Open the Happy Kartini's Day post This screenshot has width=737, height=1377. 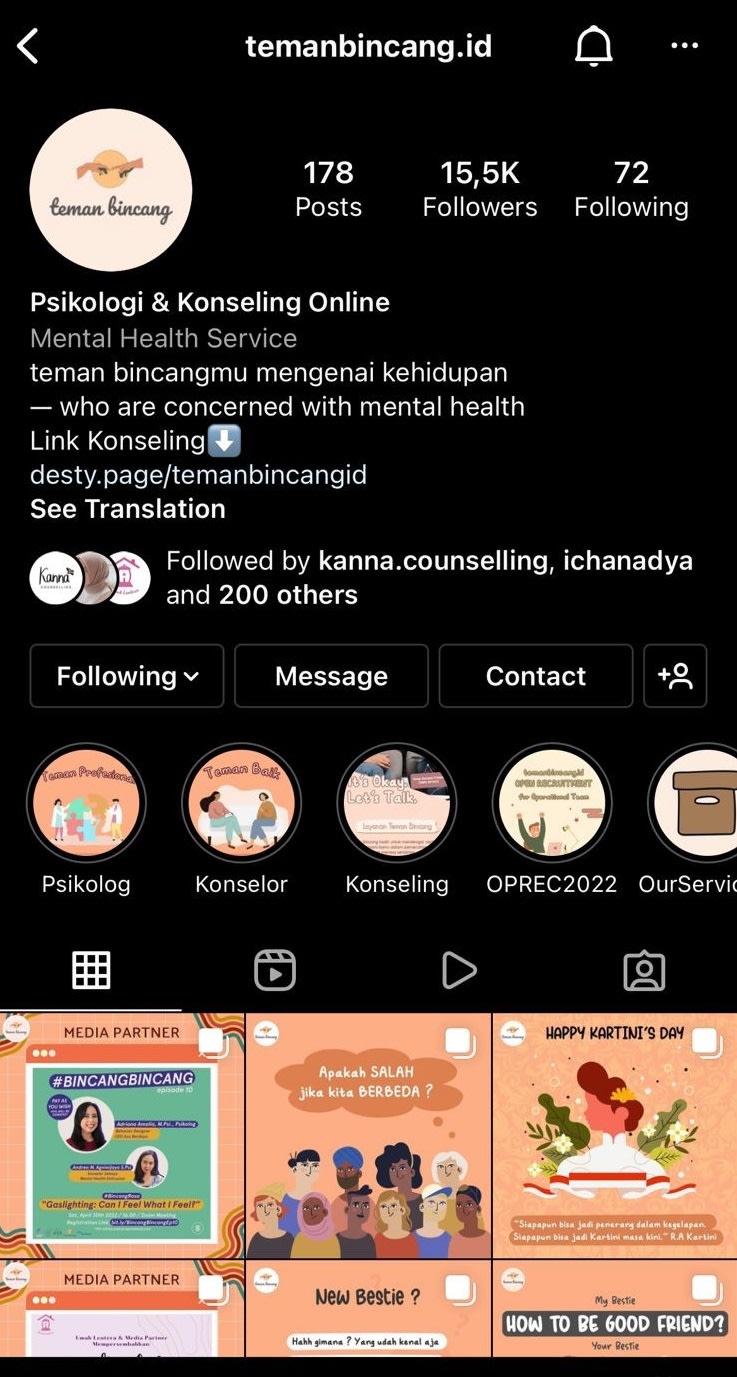[614, 1135]
